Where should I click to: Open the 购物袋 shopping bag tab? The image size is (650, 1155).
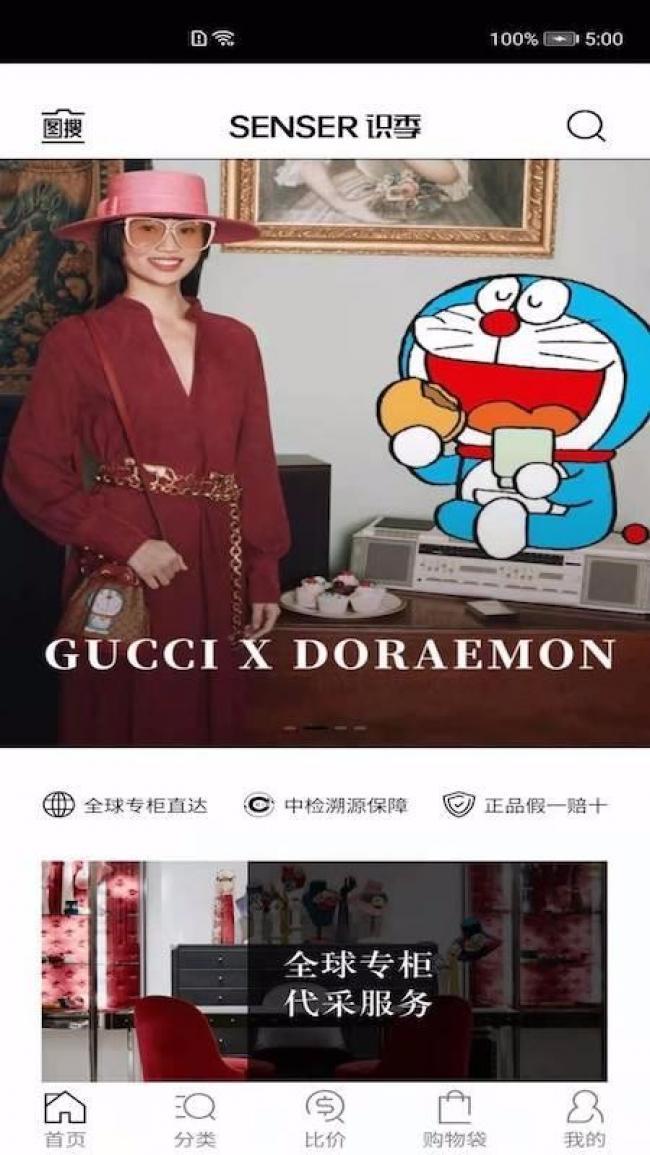coord(454,1118)
